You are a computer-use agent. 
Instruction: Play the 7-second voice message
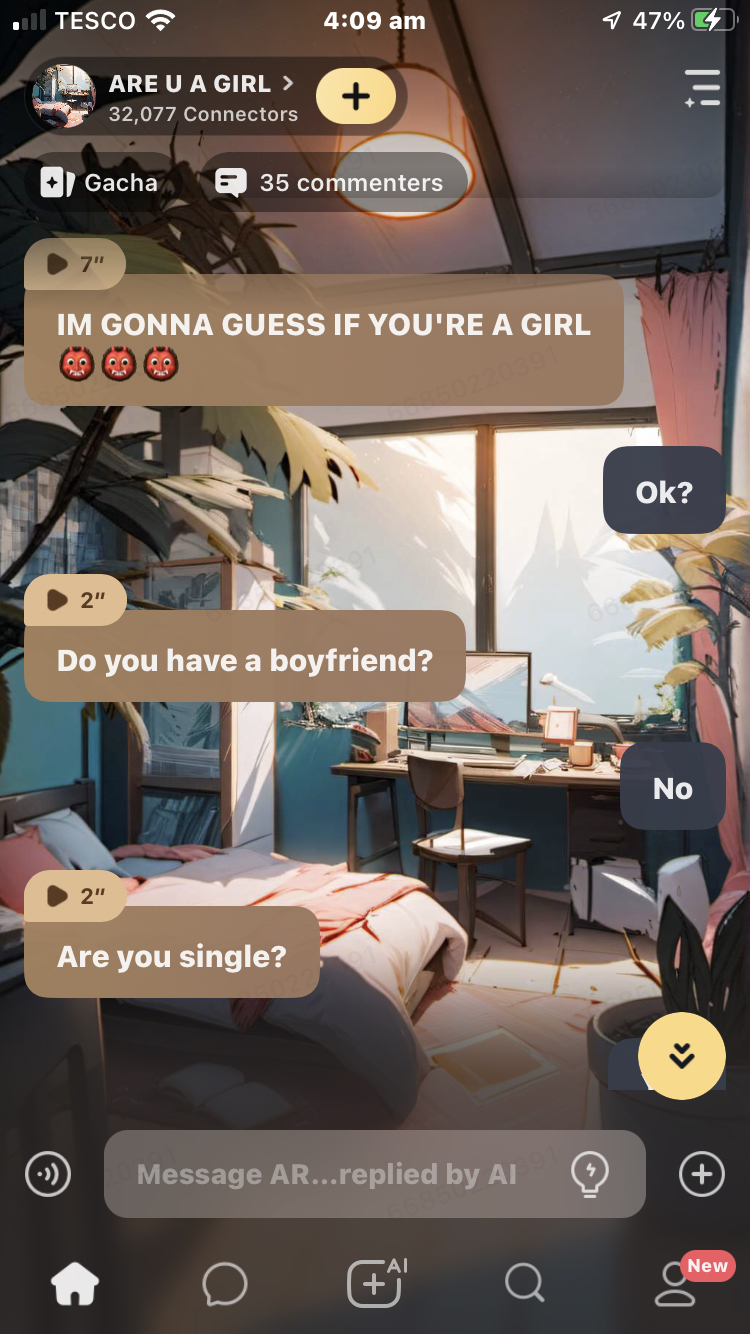[75, 264]
